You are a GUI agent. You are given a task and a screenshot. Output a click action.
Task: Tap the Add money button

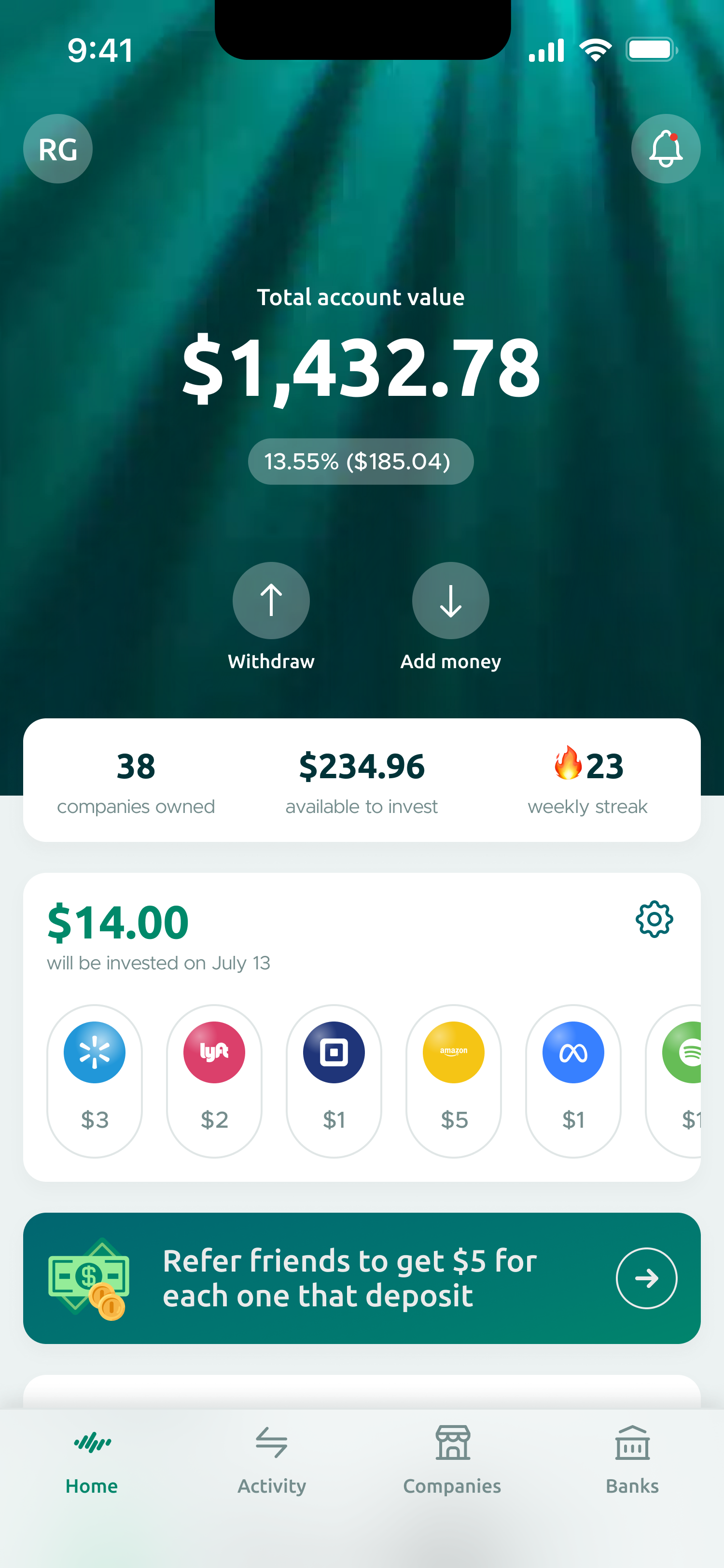click(450, 601)
